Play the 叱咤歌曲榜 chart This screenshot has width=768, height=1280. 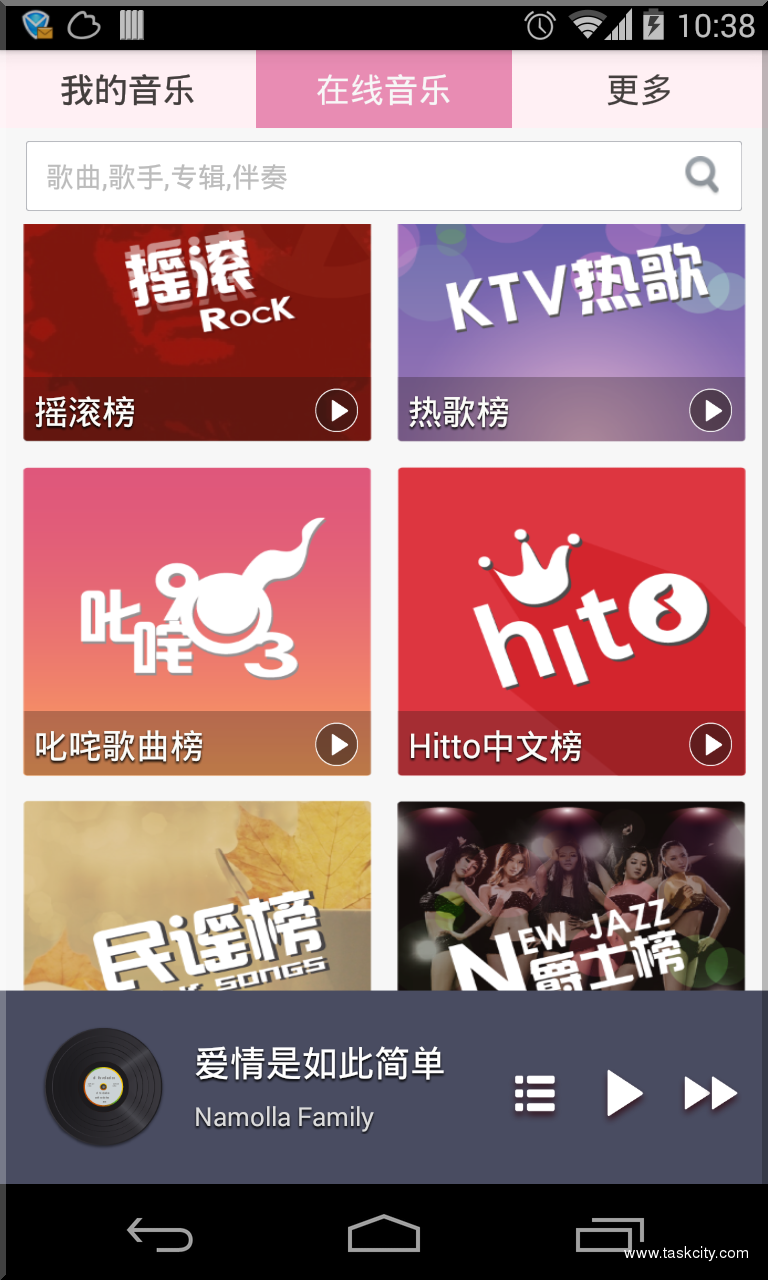pos(337,744)
